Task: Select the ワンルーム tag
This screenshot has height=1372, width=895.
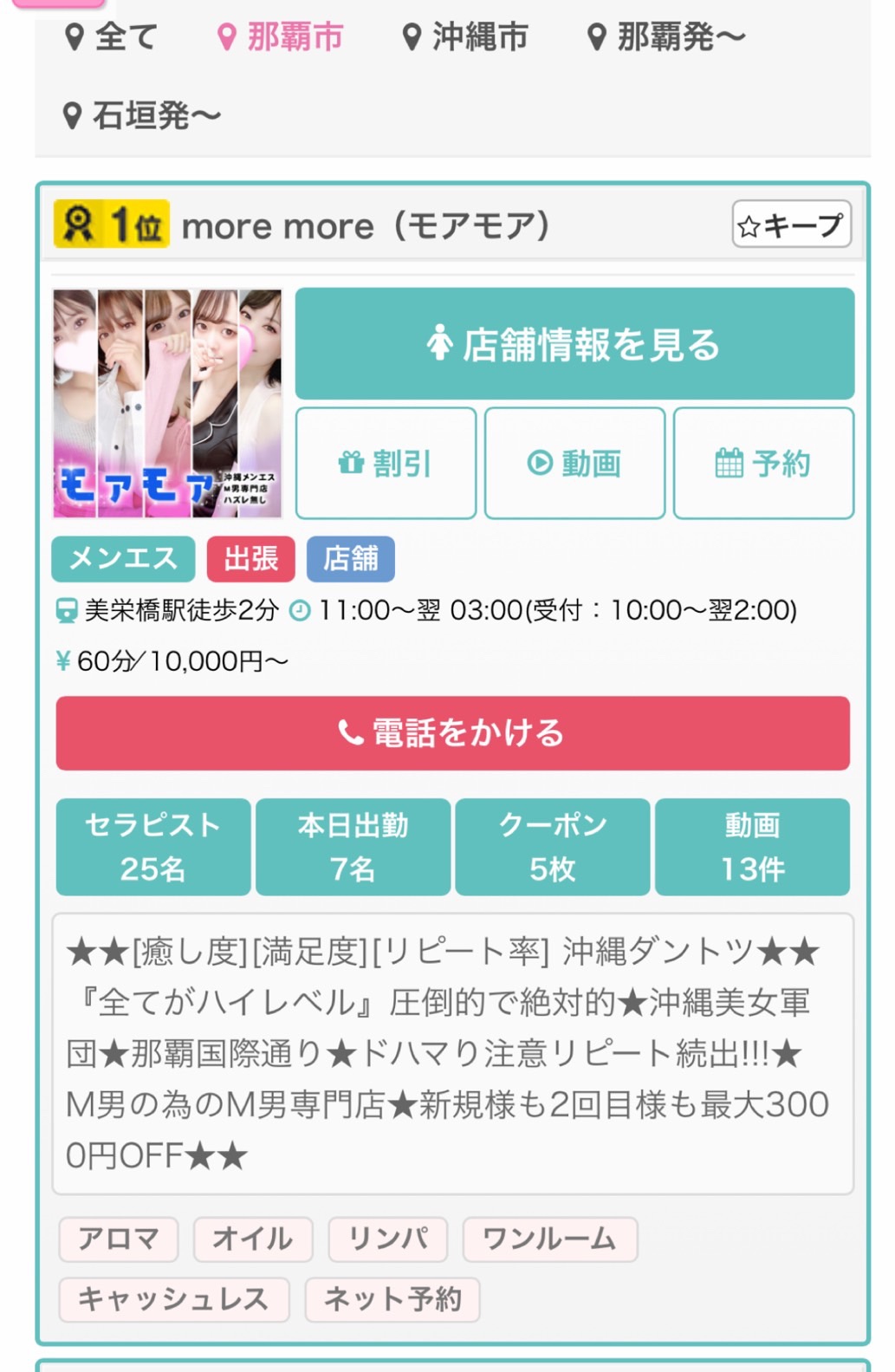Action: (549, 1239)
